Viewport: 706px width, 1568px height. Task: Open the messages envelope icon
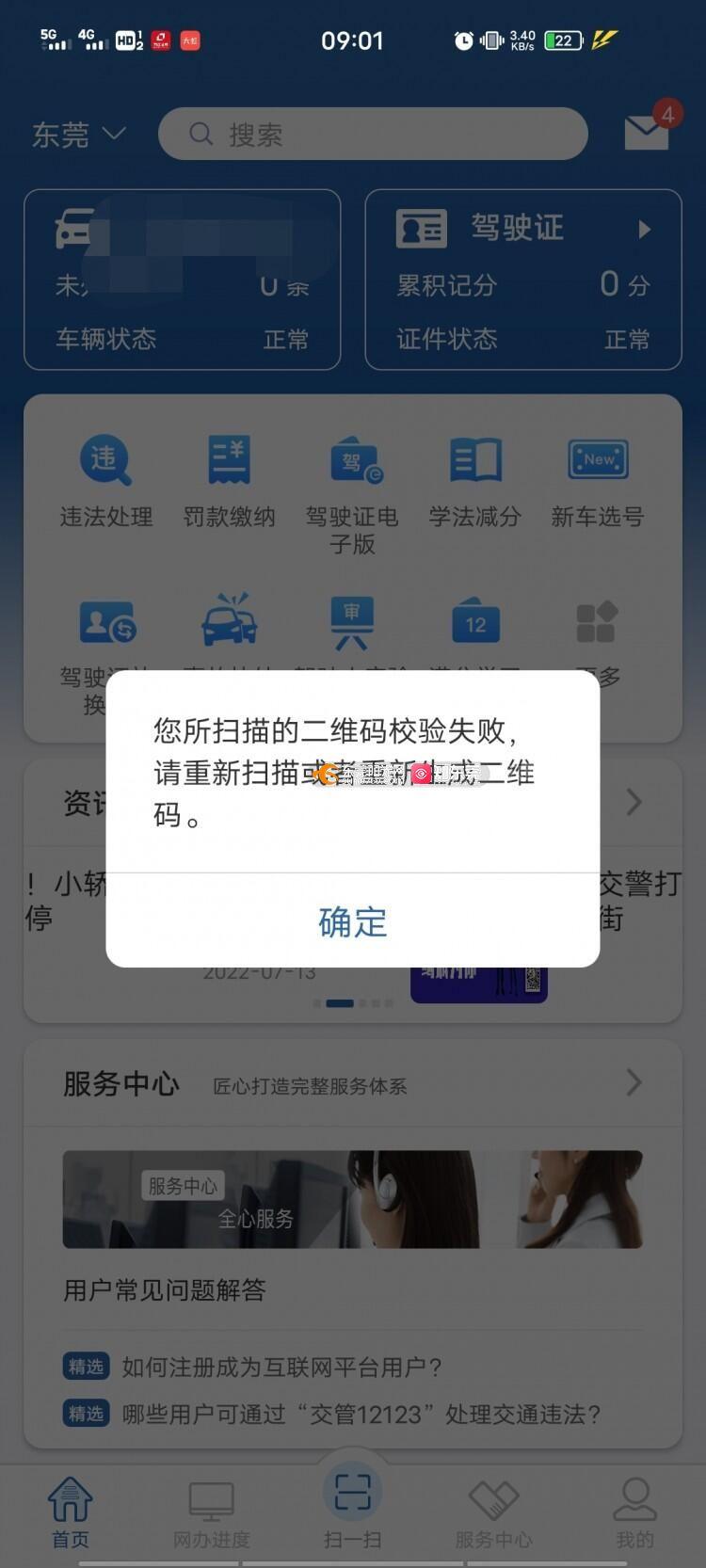647,133
